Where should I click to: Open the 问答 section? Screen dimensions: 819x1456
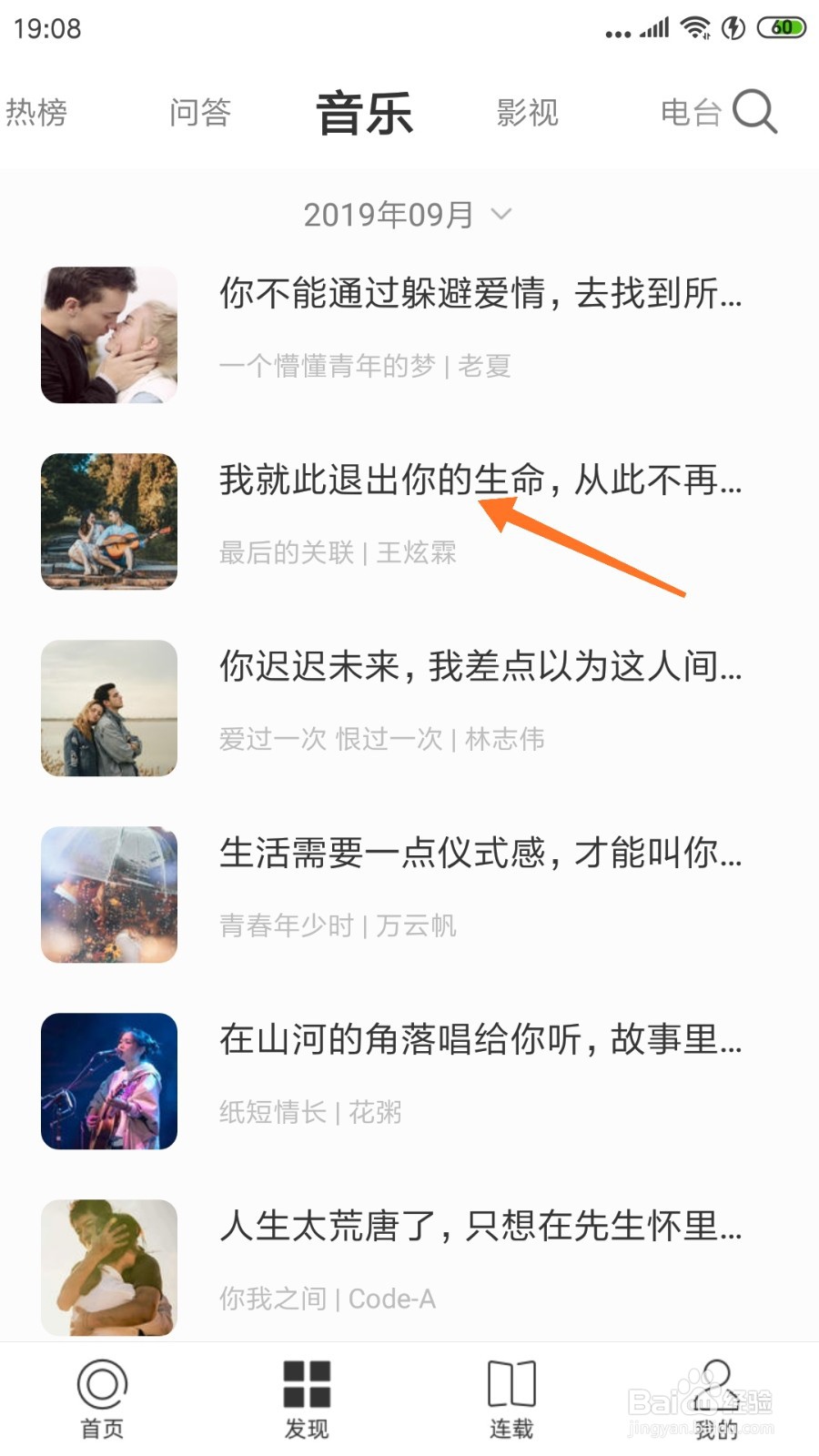(200, 111)
